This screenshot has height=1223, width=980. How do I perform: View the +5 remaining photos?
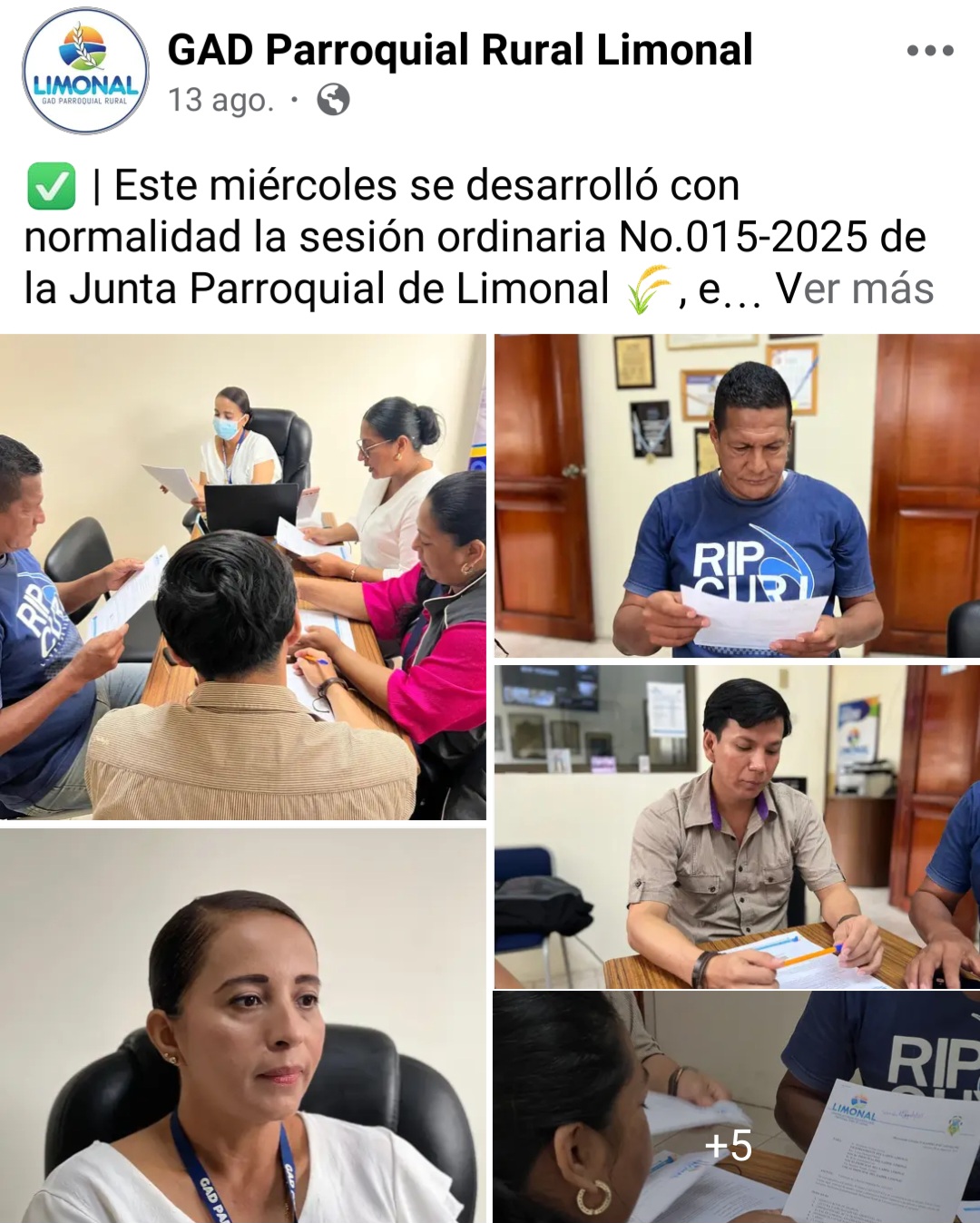pos(736,1107)
